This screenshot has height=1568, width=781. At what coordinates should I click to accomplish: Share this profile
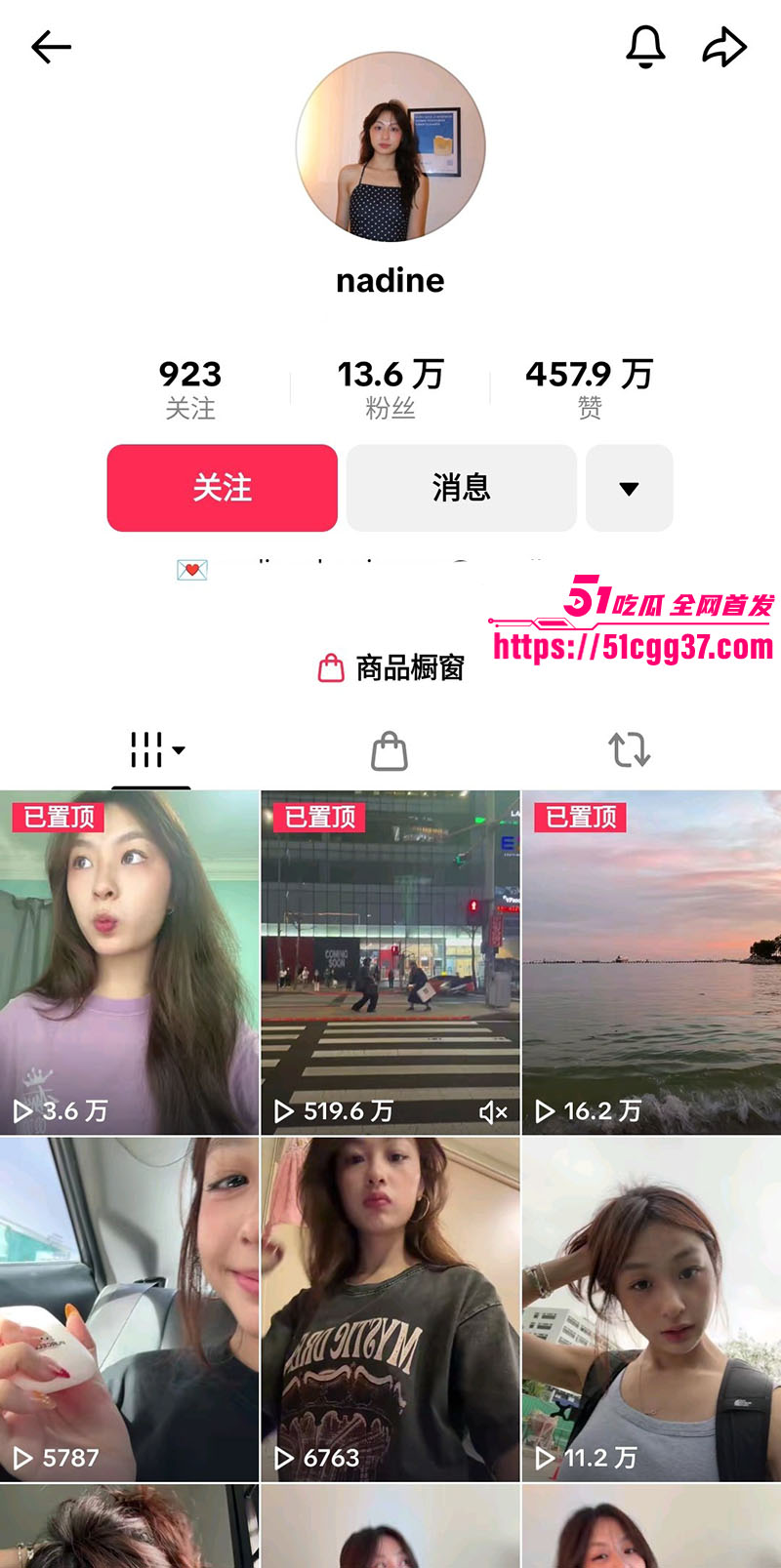pos(724,47)
